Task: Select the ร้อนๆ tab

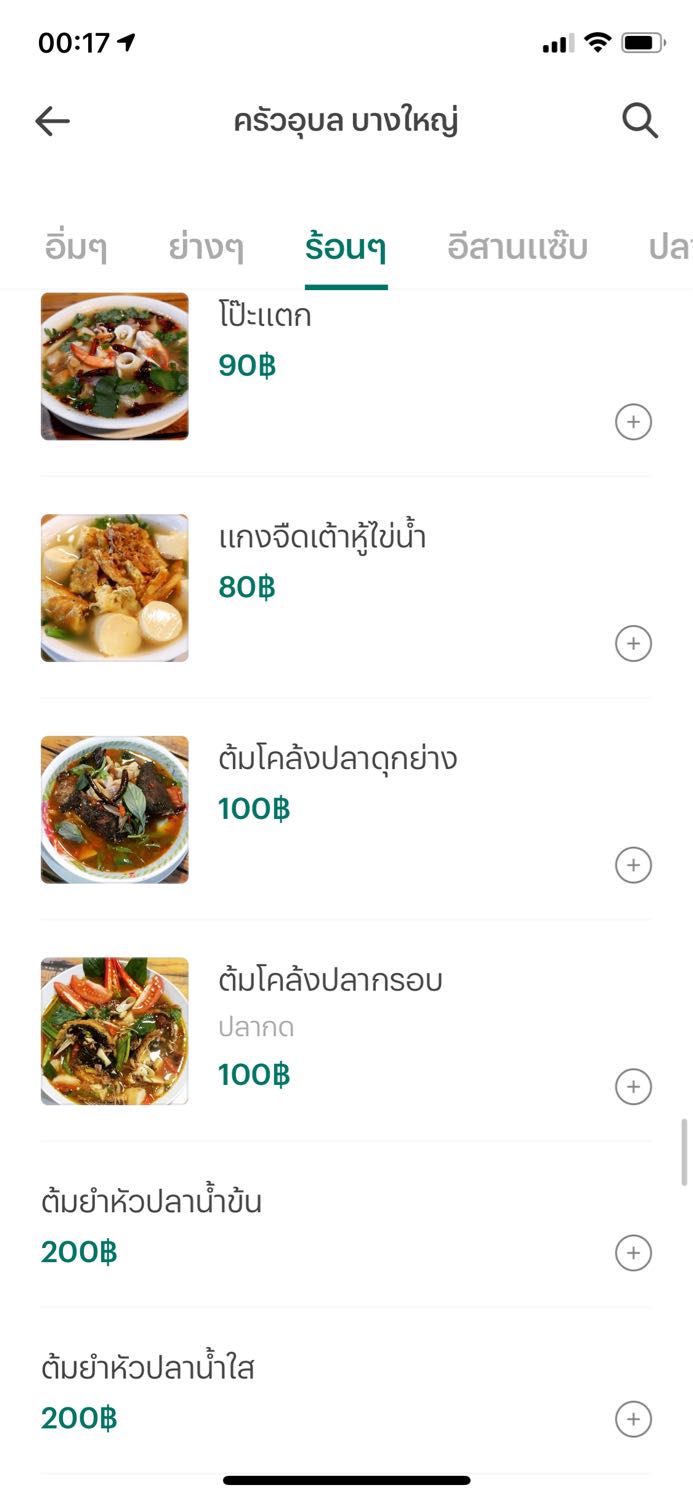Action: [x=346, y=247]
